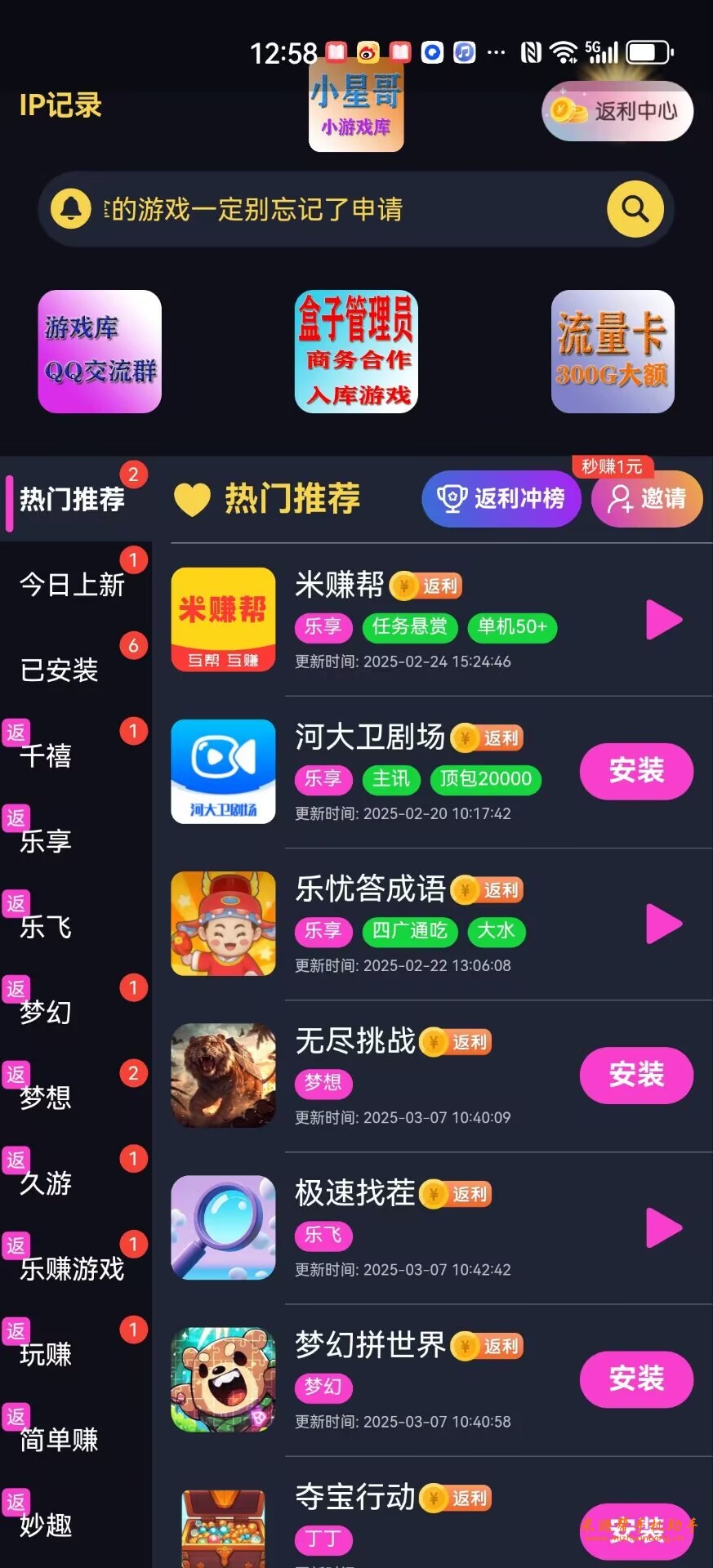Launch 乐忧答成语 with its play arrow
This screenshot has width=713, height=1568.
[663, 924]
